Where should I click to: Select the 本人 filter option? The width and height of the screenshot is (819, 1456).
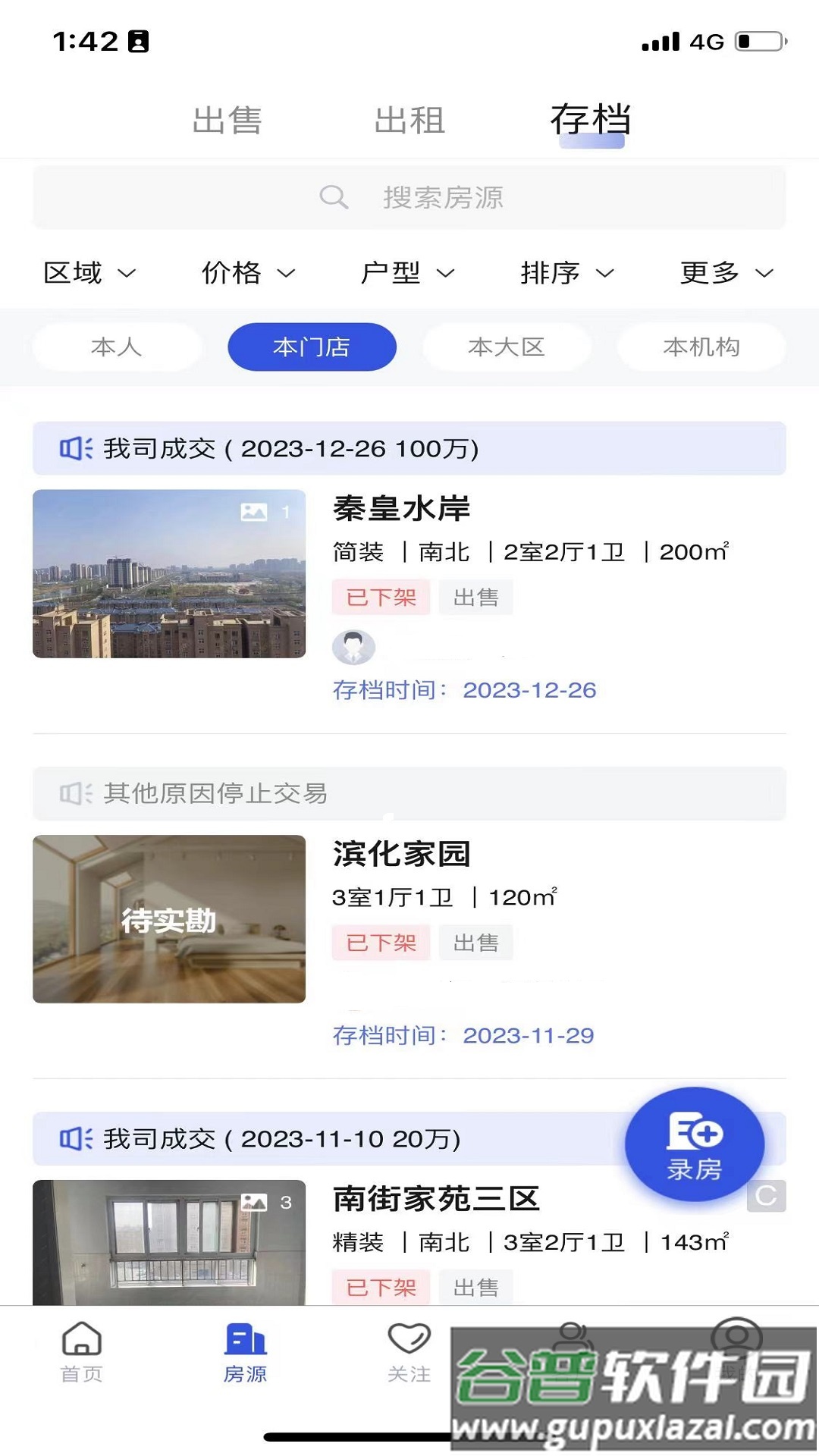point(118,347)
